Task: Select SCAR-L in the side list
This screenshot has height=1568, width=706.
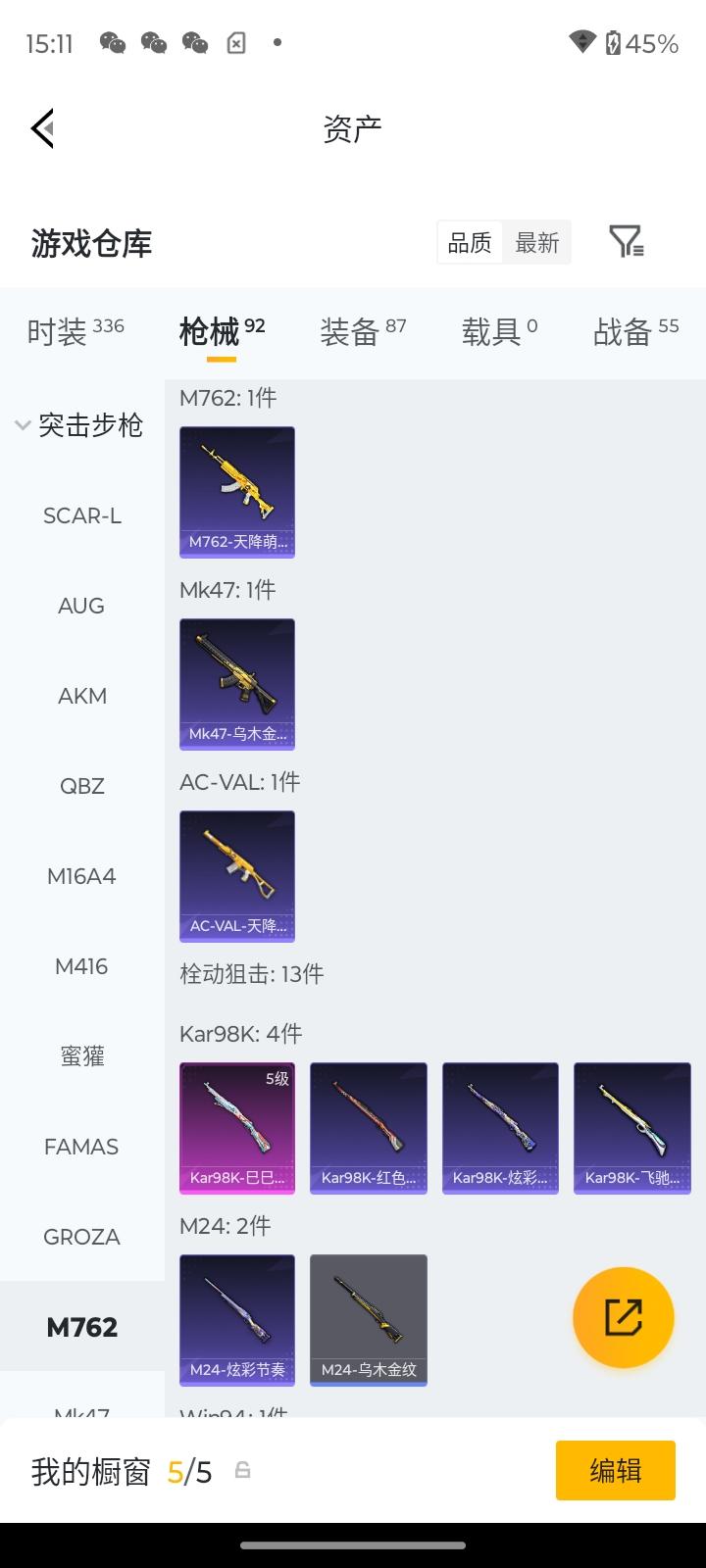Action: (82, 515)
